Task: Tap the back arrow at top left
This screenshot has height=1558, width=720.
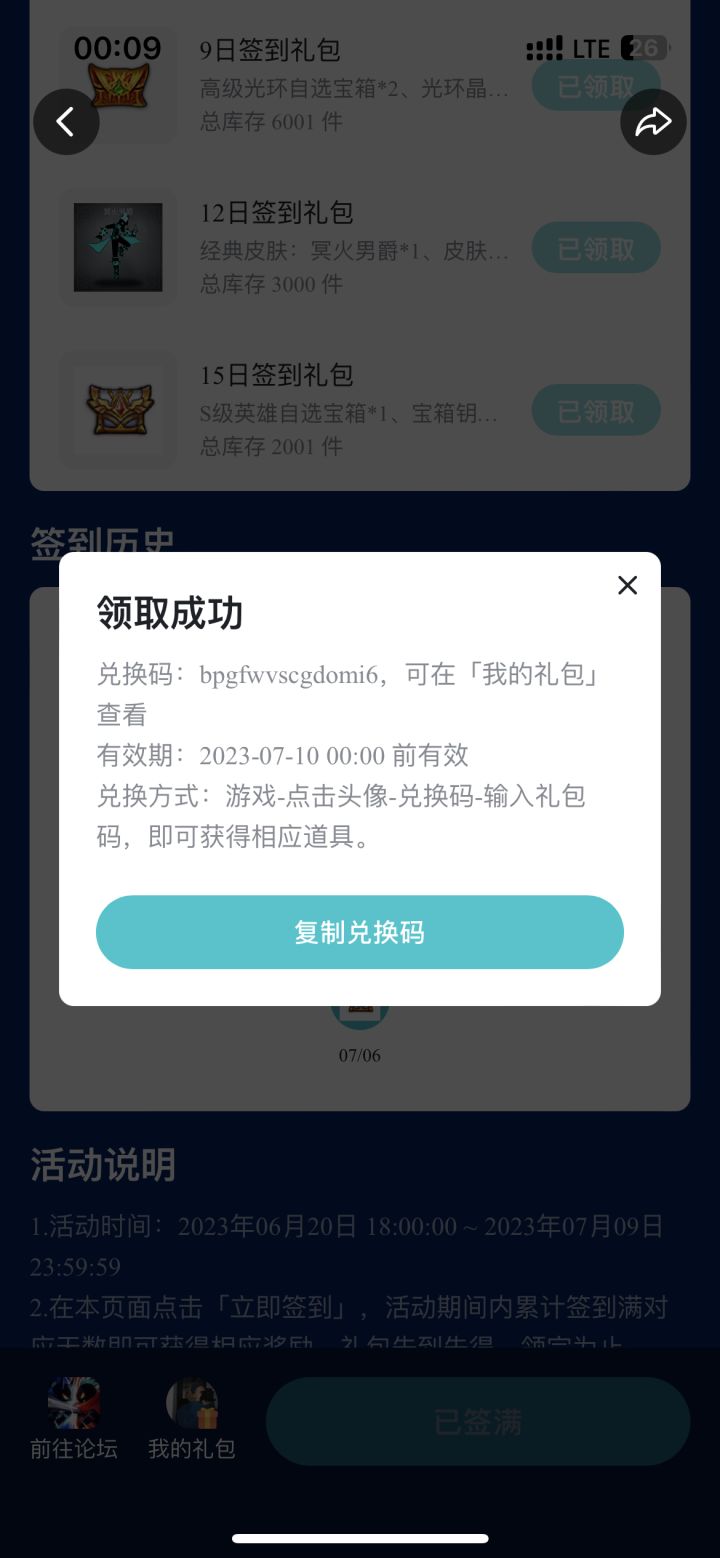Action: (65, 121)
